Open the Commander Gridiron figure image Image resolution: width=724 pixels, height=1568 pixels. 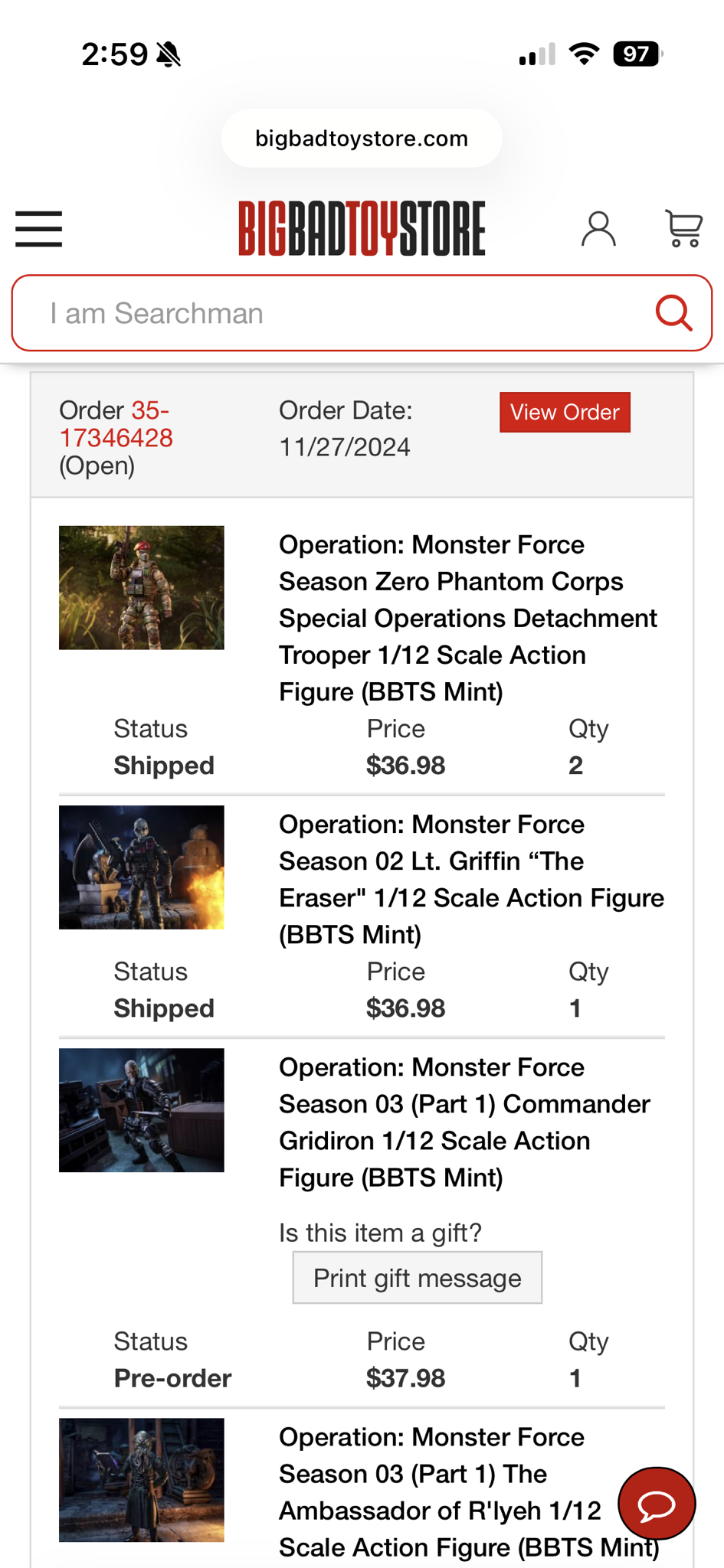click(x=142, y=1110)
